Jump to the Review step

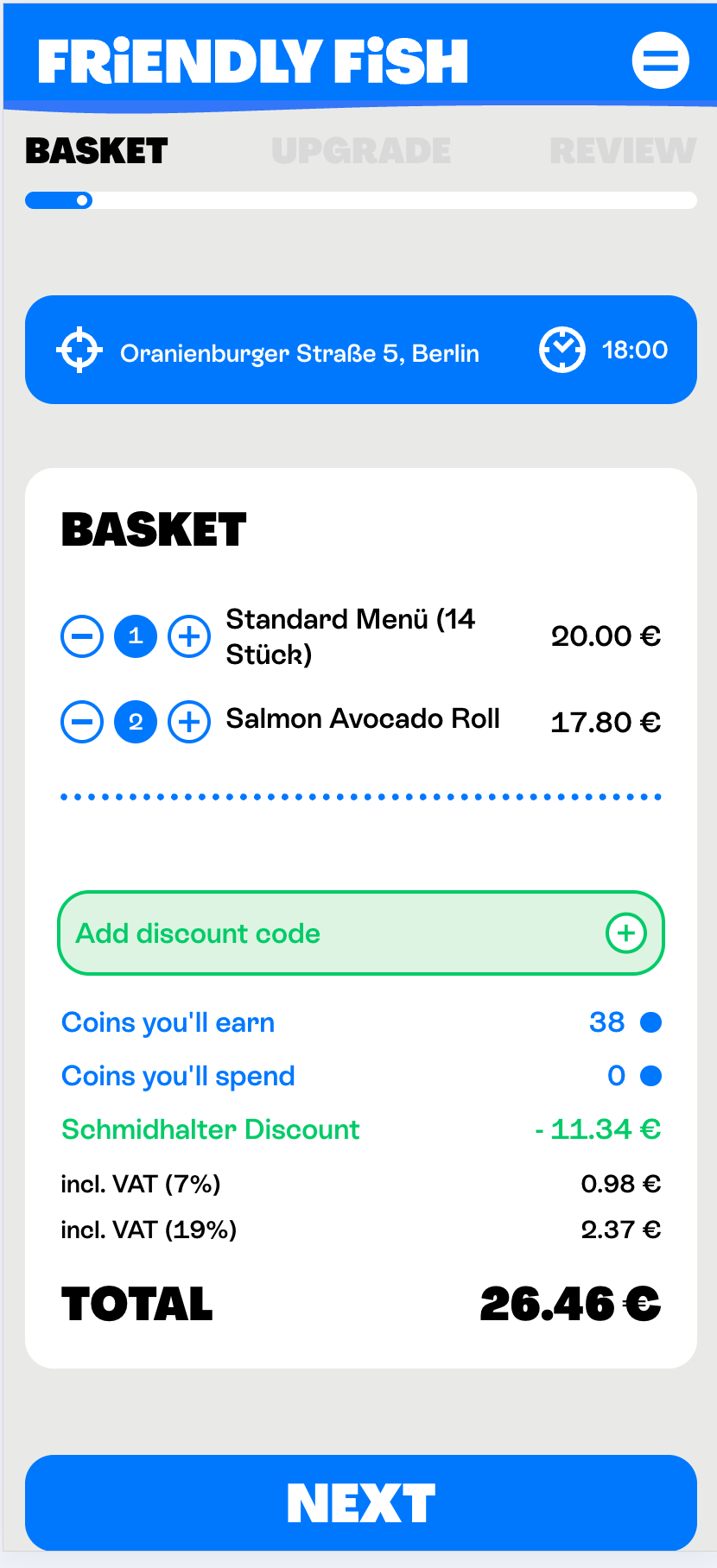tap(622, 151)
